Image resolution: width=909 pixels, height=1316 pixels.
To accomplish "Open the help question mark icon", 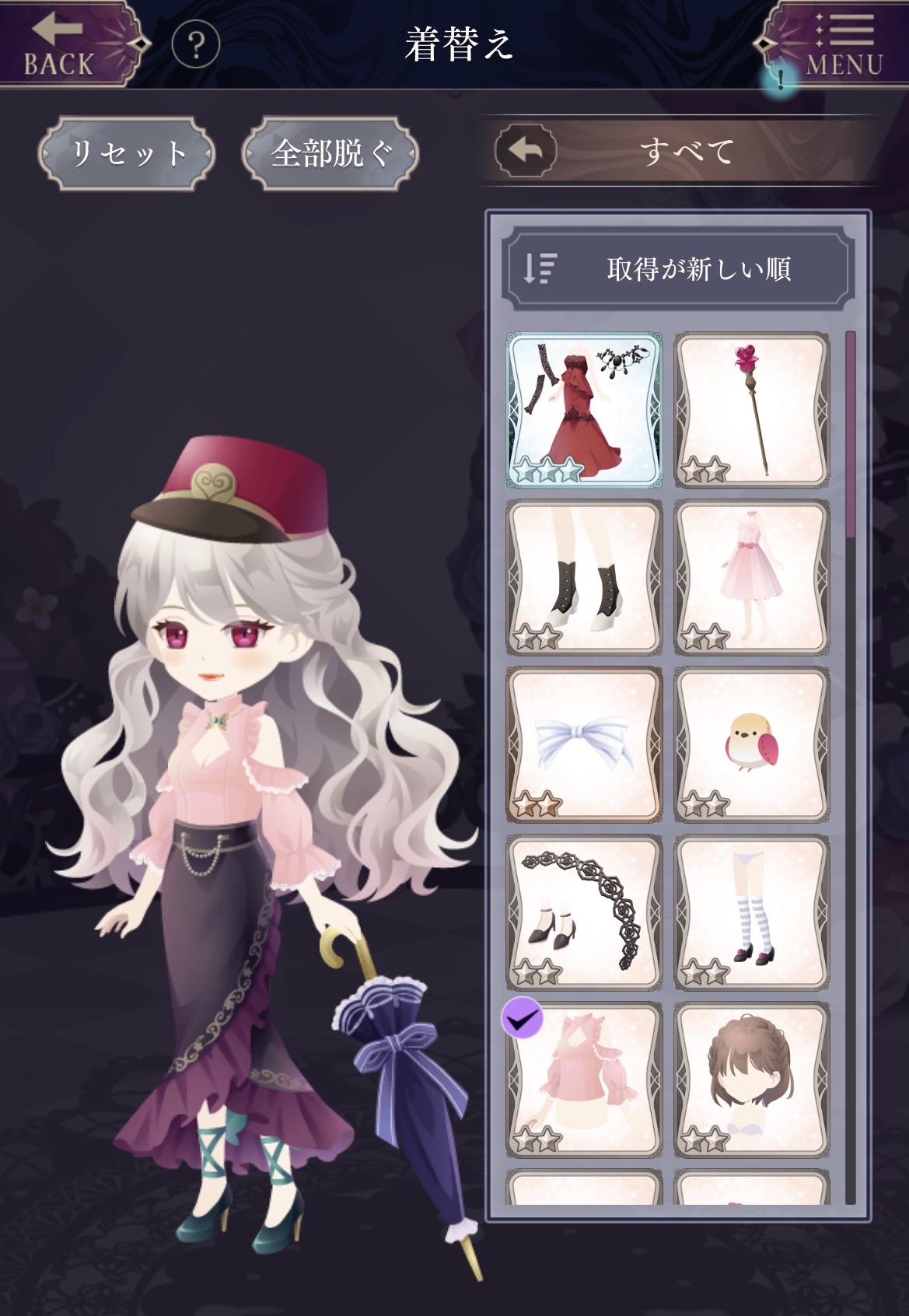I will 196,47.
